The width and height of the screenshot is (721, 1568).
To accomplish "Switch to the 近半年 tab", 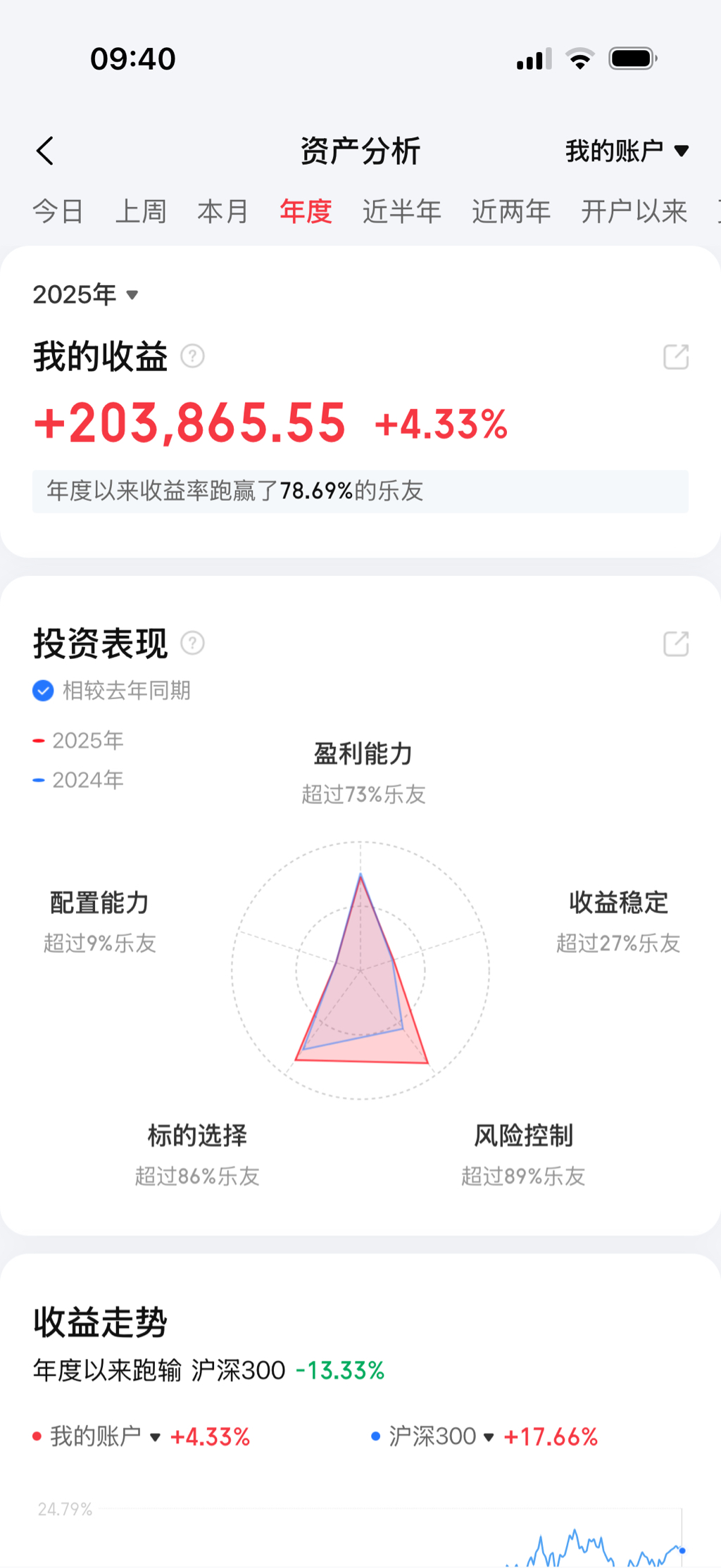I will point(401,211).
